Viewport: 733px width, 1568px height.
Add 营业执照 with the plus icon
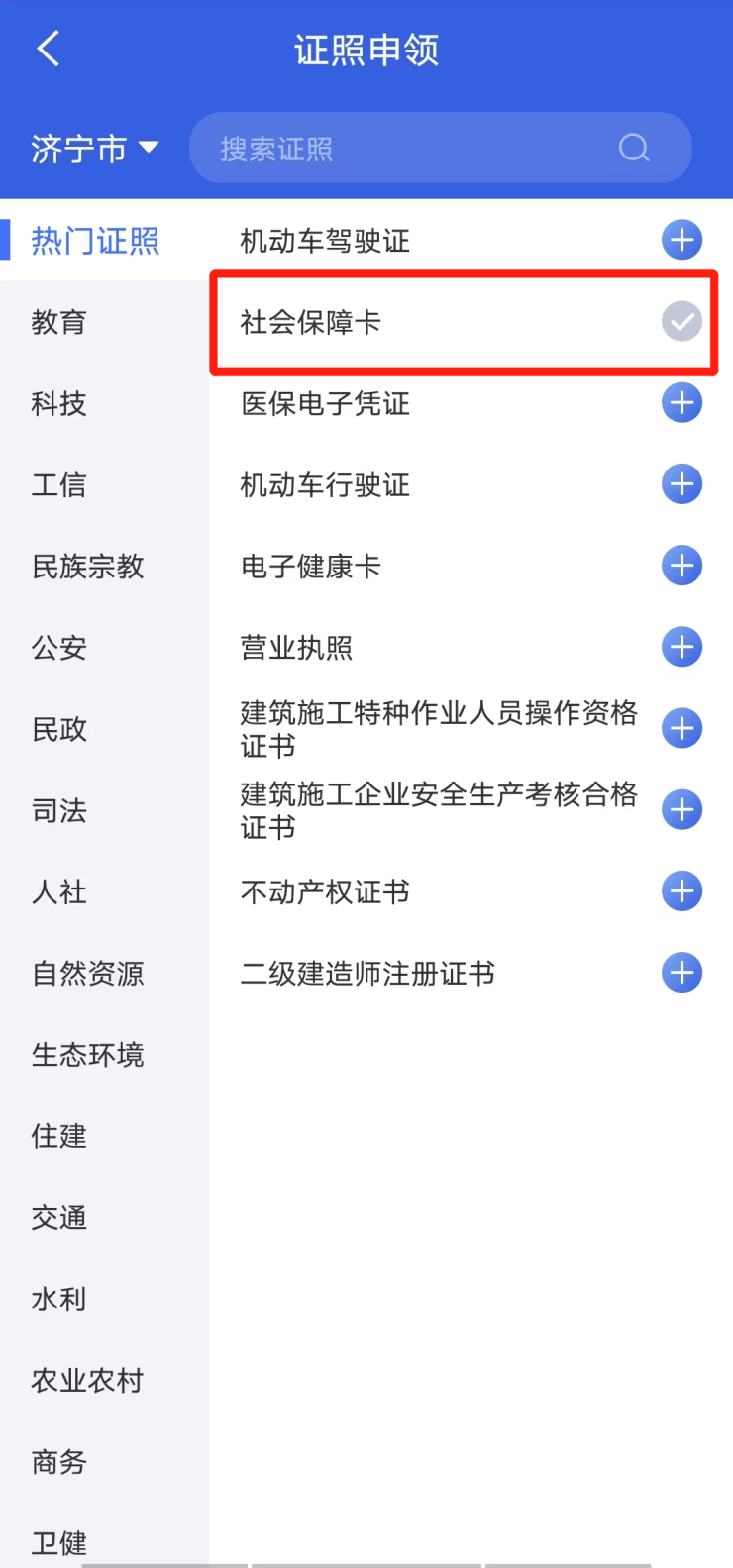coord(681,647)
